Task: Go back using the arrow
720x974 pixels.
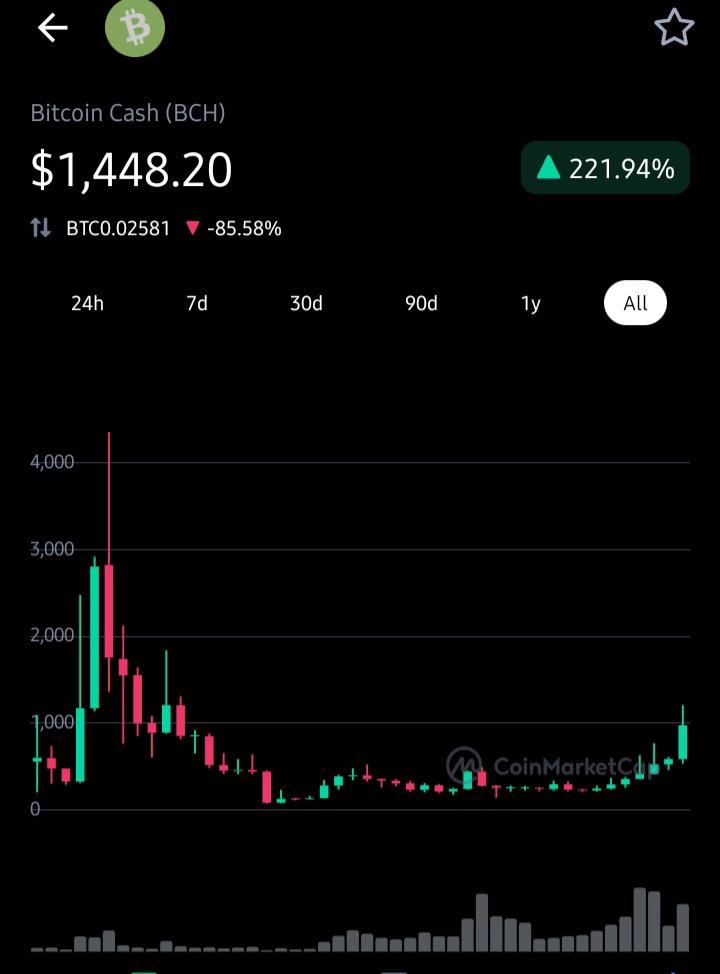Action: click(x=52, y=28)
